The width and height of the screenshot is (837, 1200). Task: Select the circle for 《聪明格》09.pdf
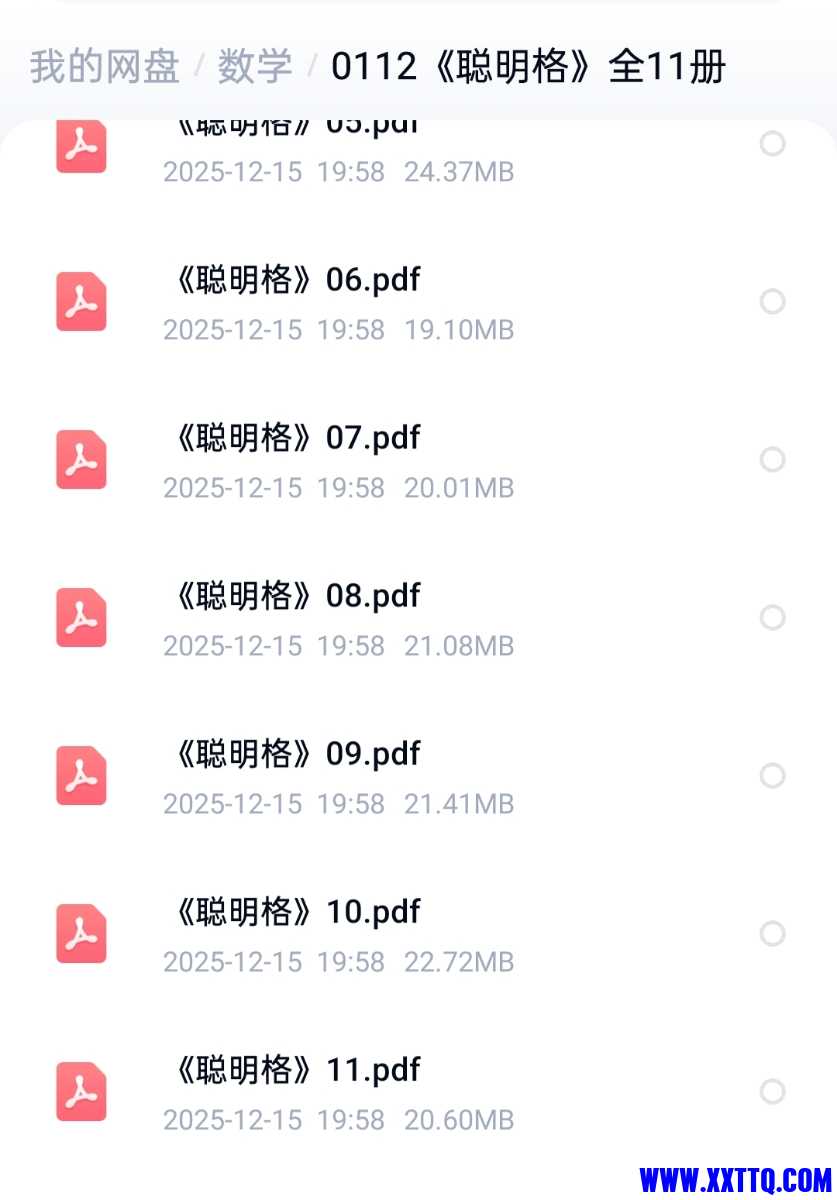[x=772, y=775]
